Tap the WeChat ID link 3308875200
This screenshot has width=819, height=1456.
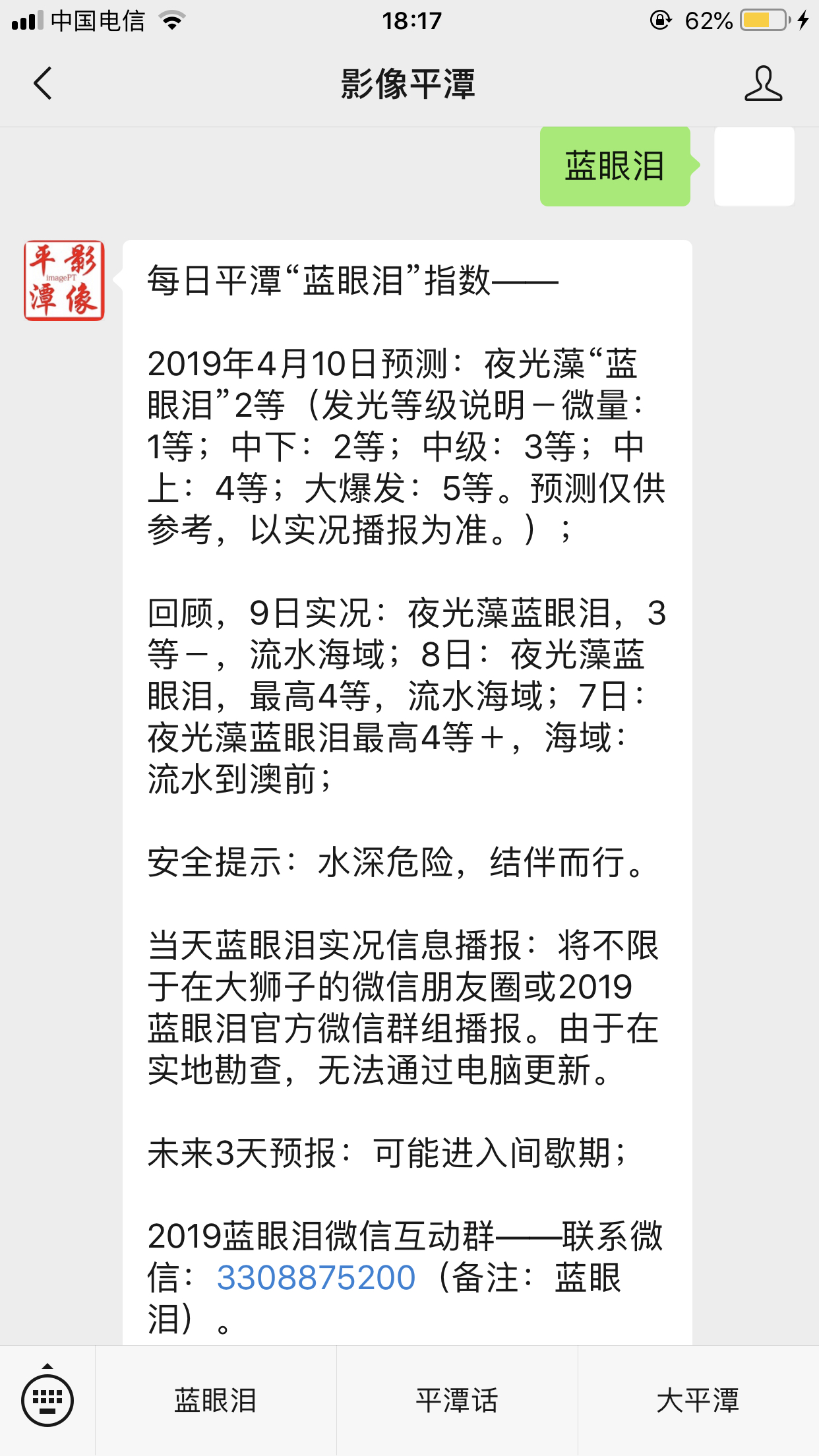click(x=316, y=1278)
